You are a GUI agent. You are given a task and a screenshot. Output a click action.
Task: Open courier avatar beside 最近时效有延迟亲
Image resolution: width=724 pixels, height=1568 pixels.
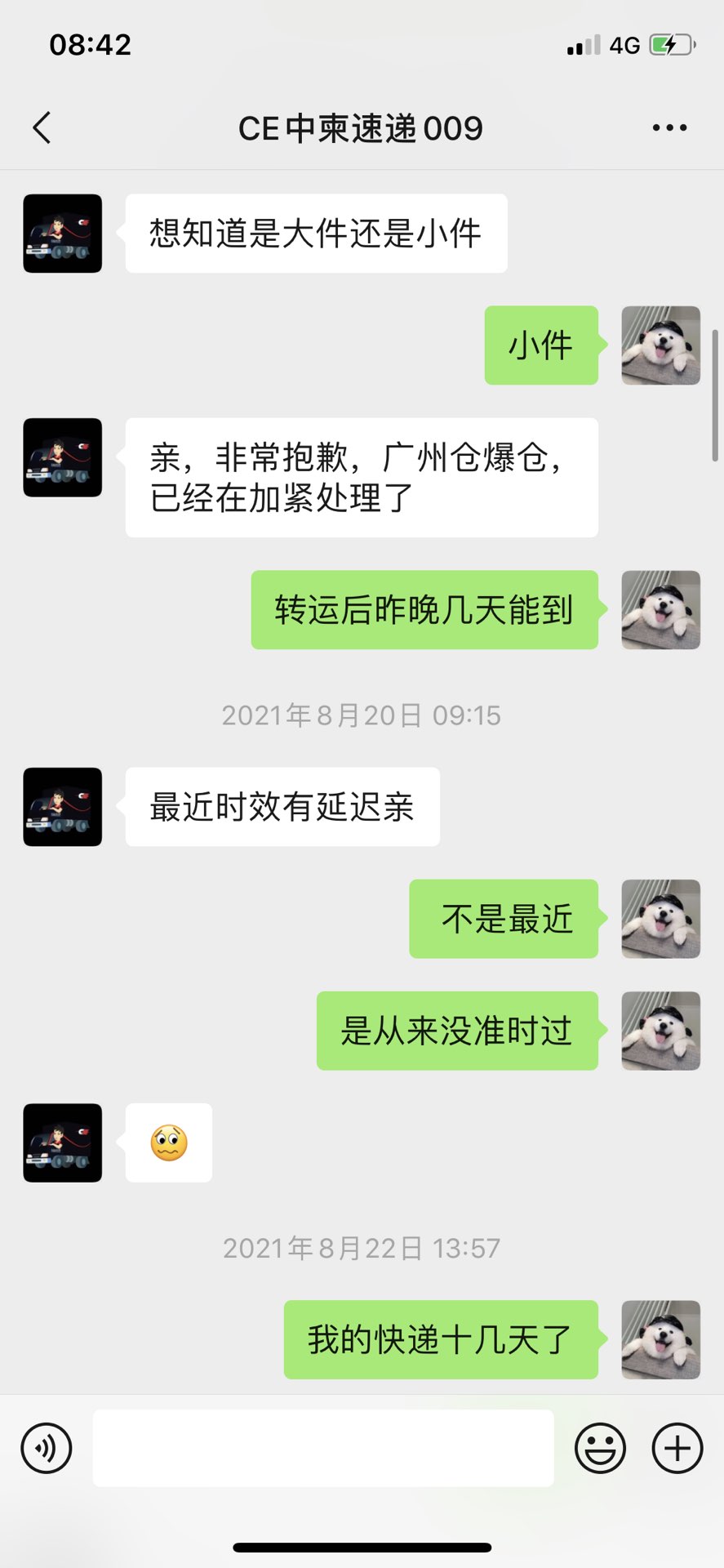pyautogui.click(x=63, y=807)
